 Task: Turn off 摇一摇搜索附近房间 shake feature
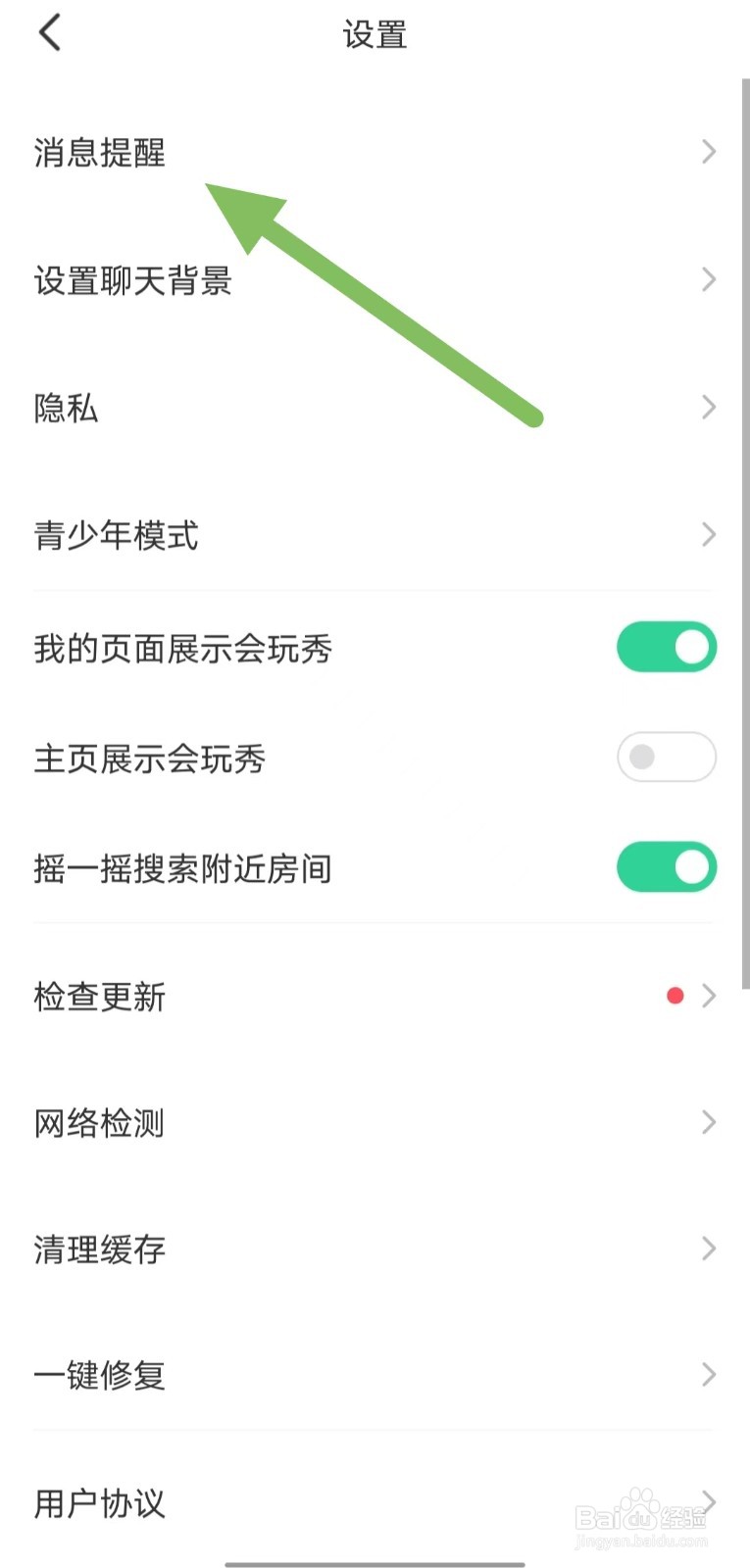(x=667, y=867)
